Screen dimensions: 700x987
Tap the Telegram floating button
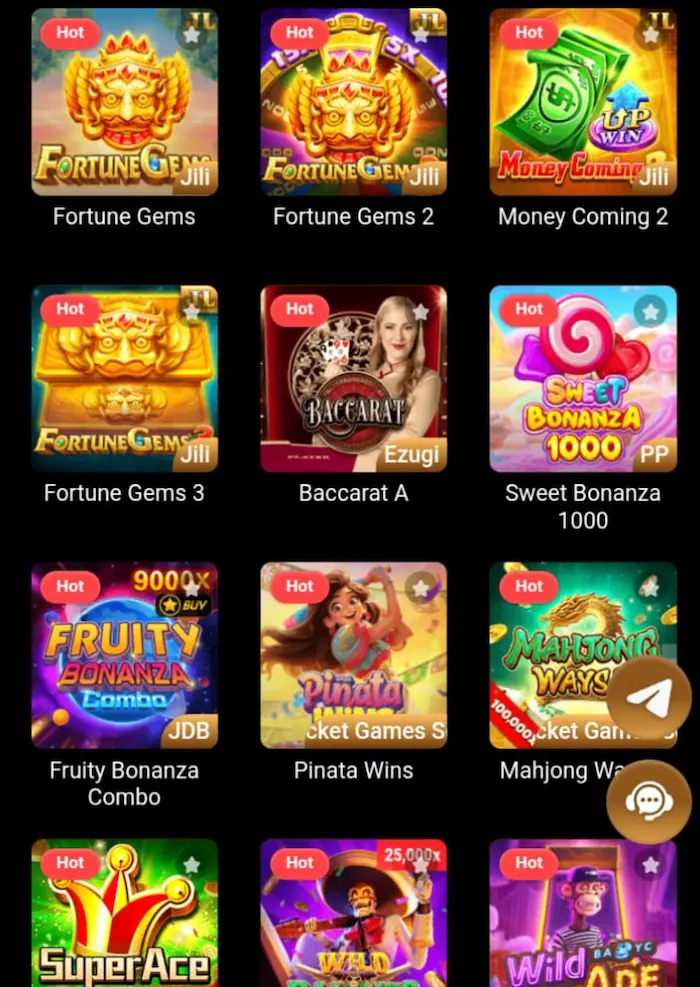click(x=649, y=698)
